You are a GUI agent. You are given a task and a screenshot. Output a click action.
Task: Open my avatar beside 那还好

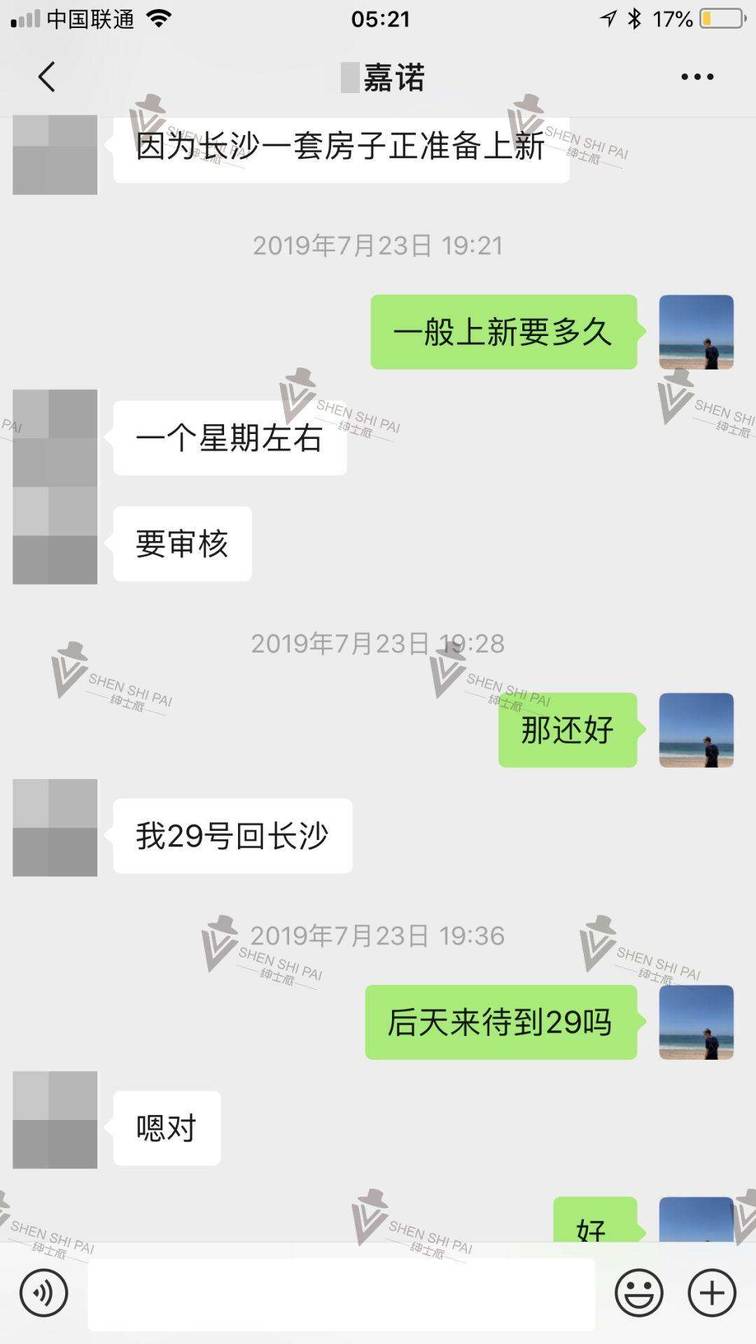pyautogui.click(x=696, y=730)
